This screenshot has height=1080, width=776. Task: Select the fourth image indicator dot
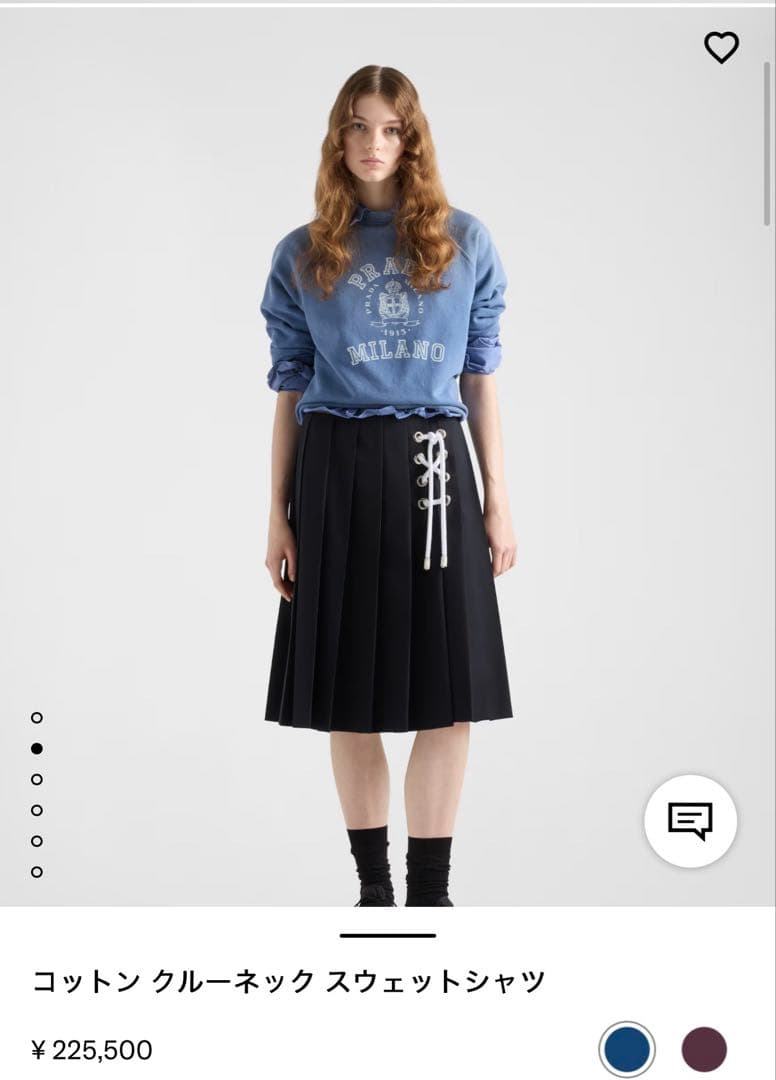pyautogui.click(x=38, y=808)
